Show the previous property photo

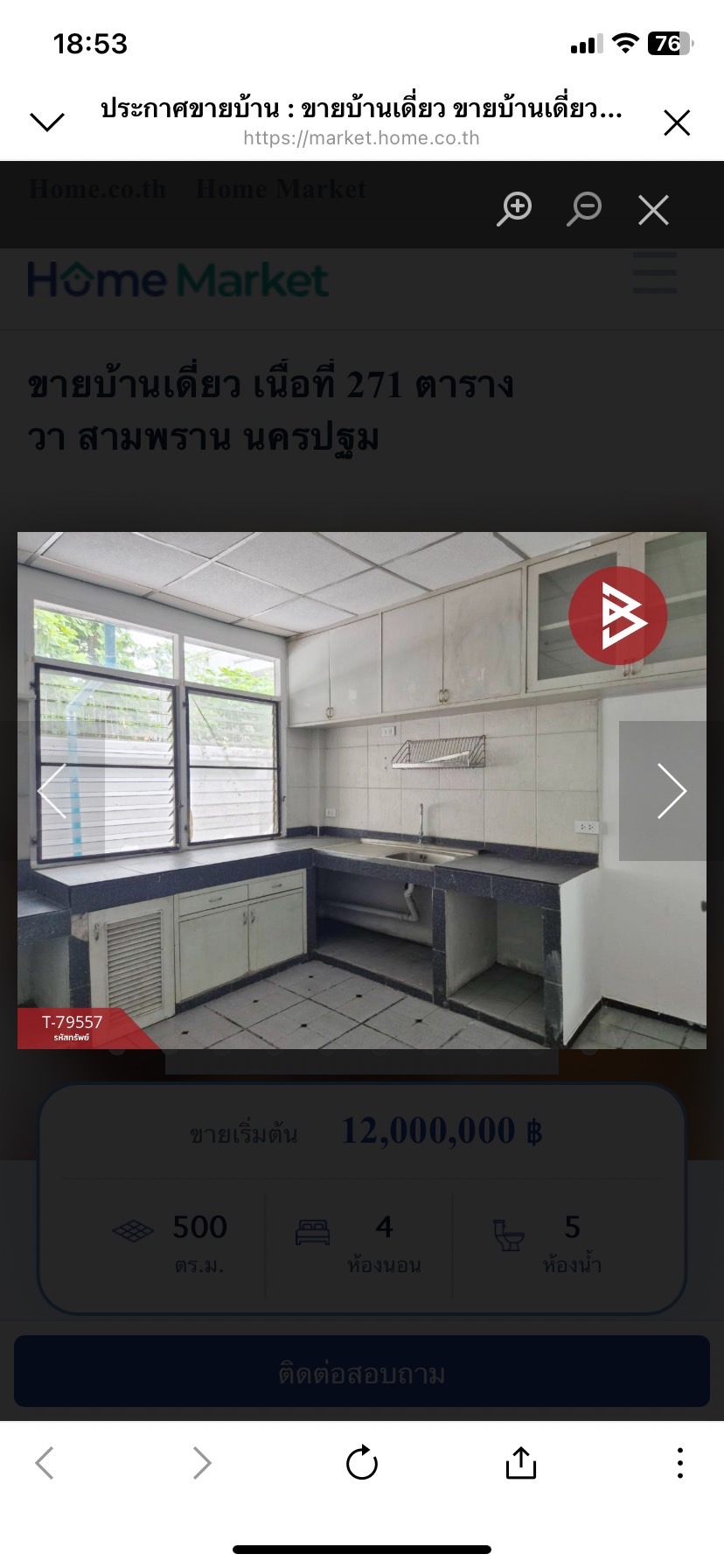coord(52,791)
